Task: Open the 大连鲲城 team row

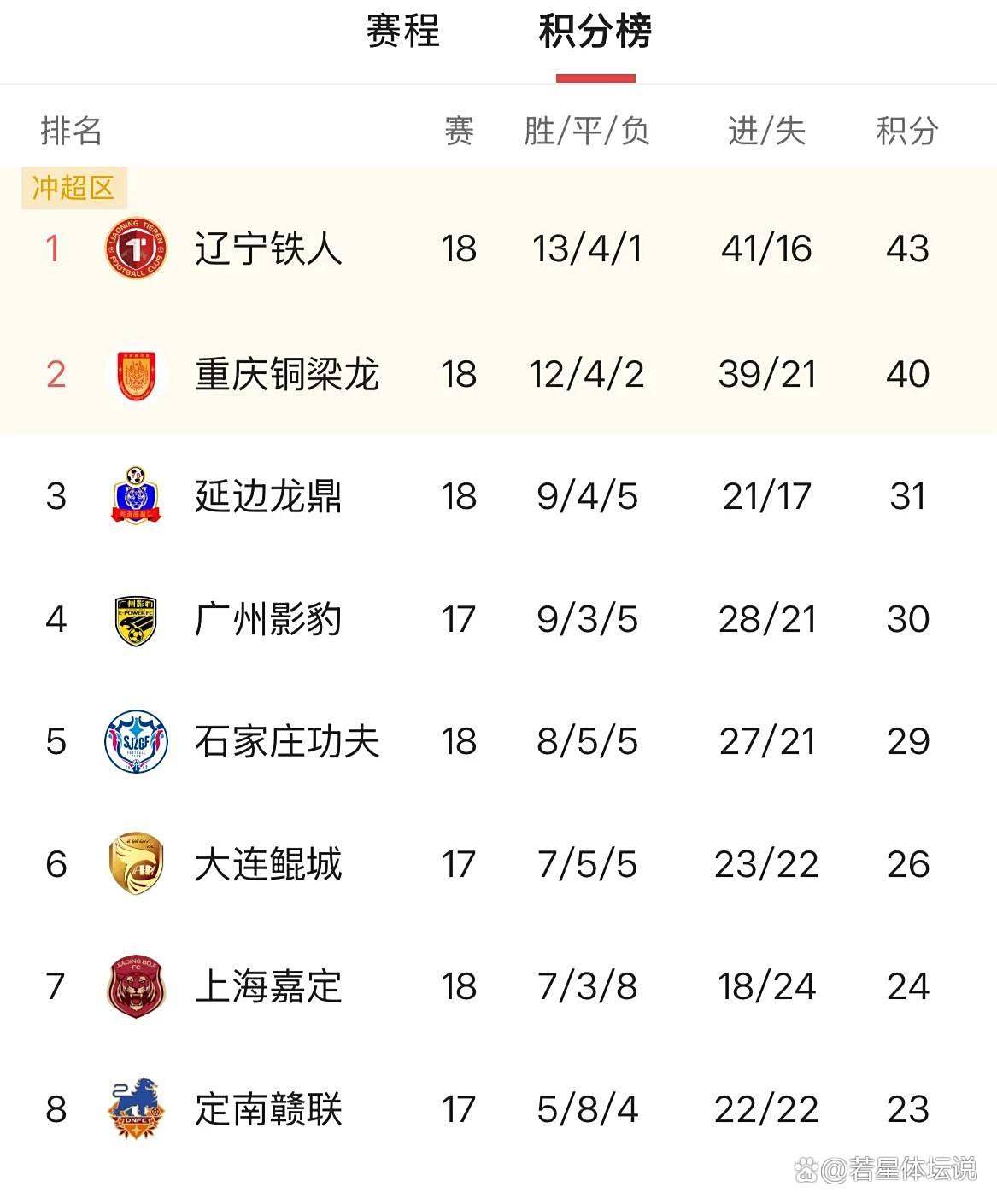Action: pyautogui.click(x=268, y=864)
